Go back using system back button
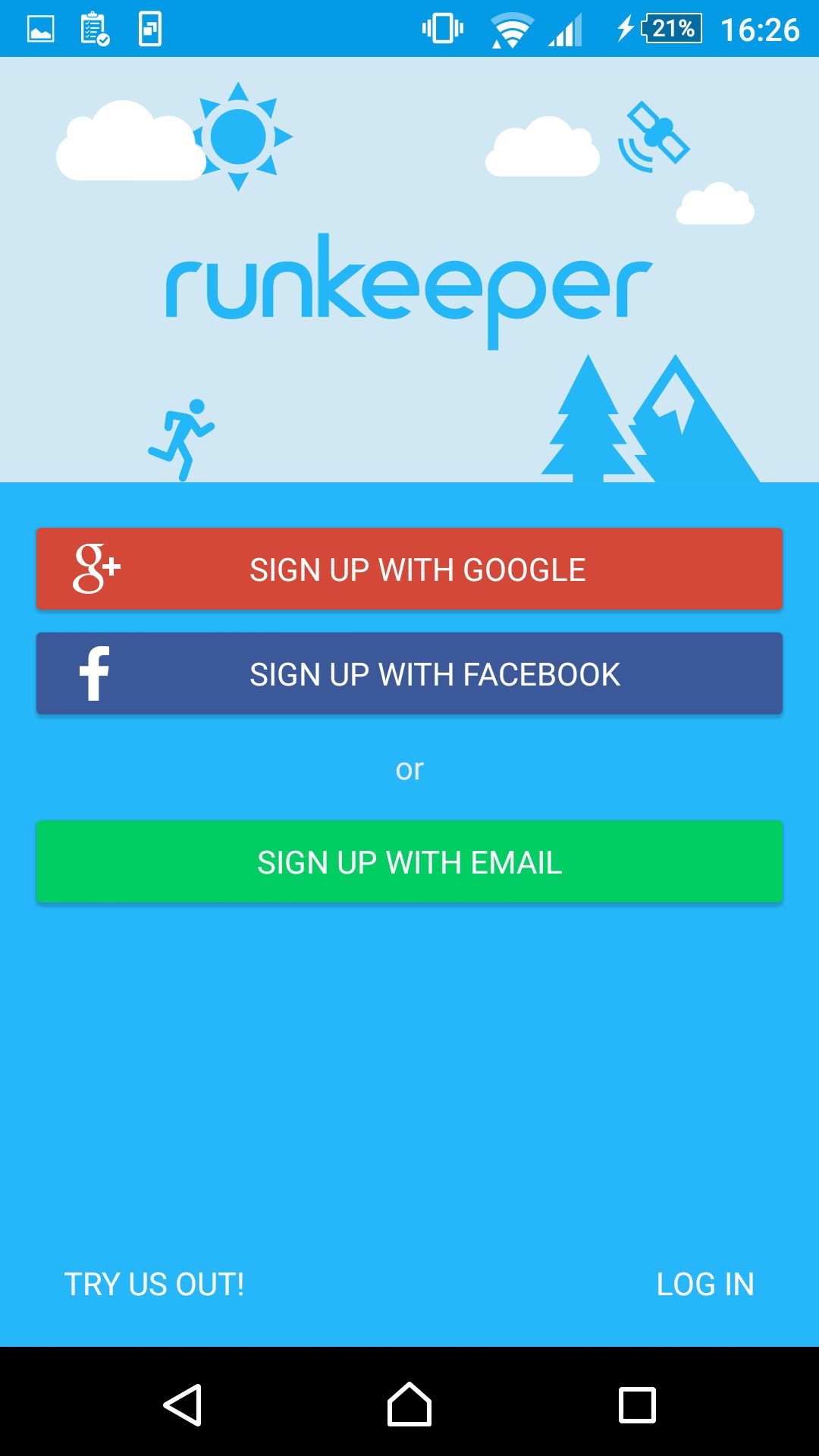 point(182,1404)
